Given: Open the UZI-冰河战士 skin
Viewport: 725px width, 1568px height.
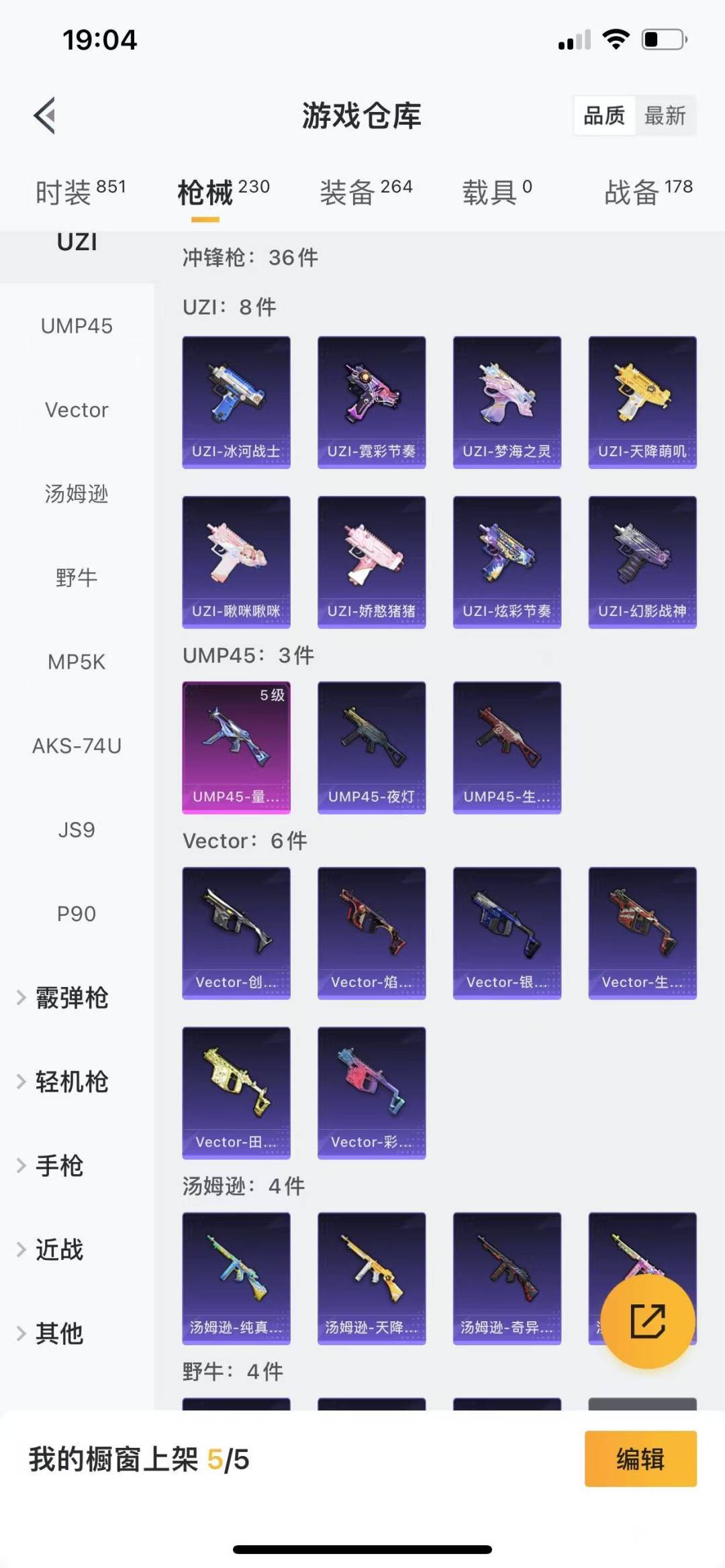Looking at the screenshot, I should click(x=236, y=402).
